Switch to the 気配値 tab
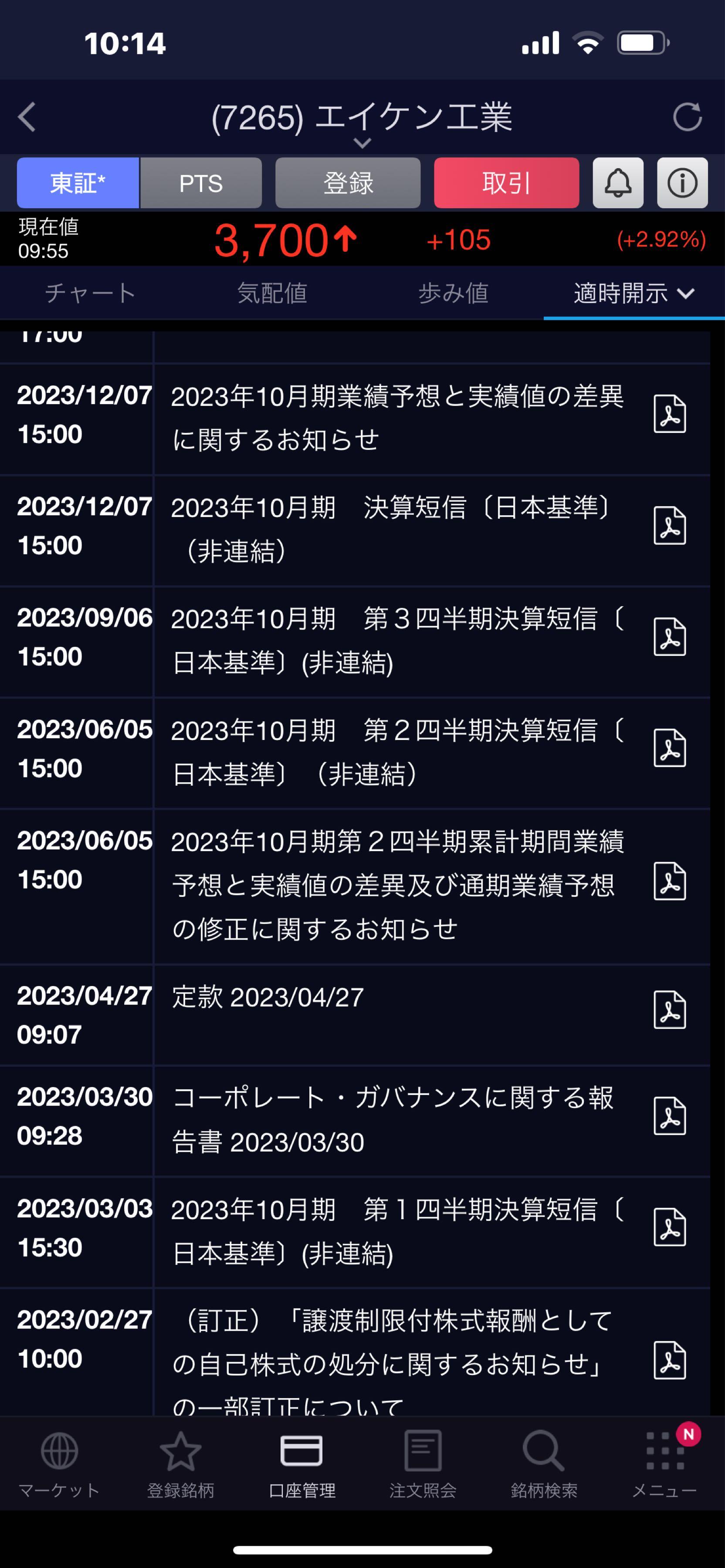725x1568 pixels. point(271,294)
